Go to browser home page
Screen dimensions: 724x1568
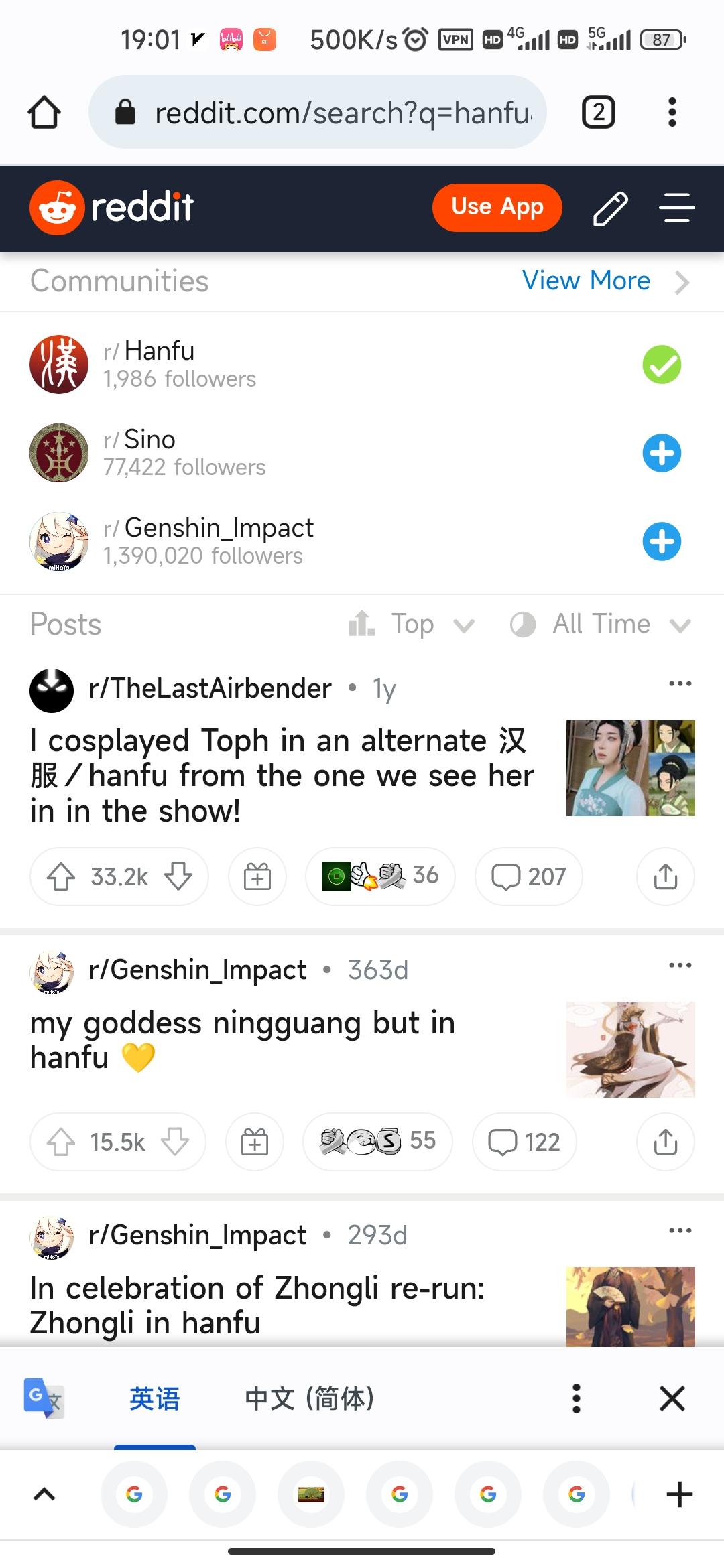pos(44,112)
